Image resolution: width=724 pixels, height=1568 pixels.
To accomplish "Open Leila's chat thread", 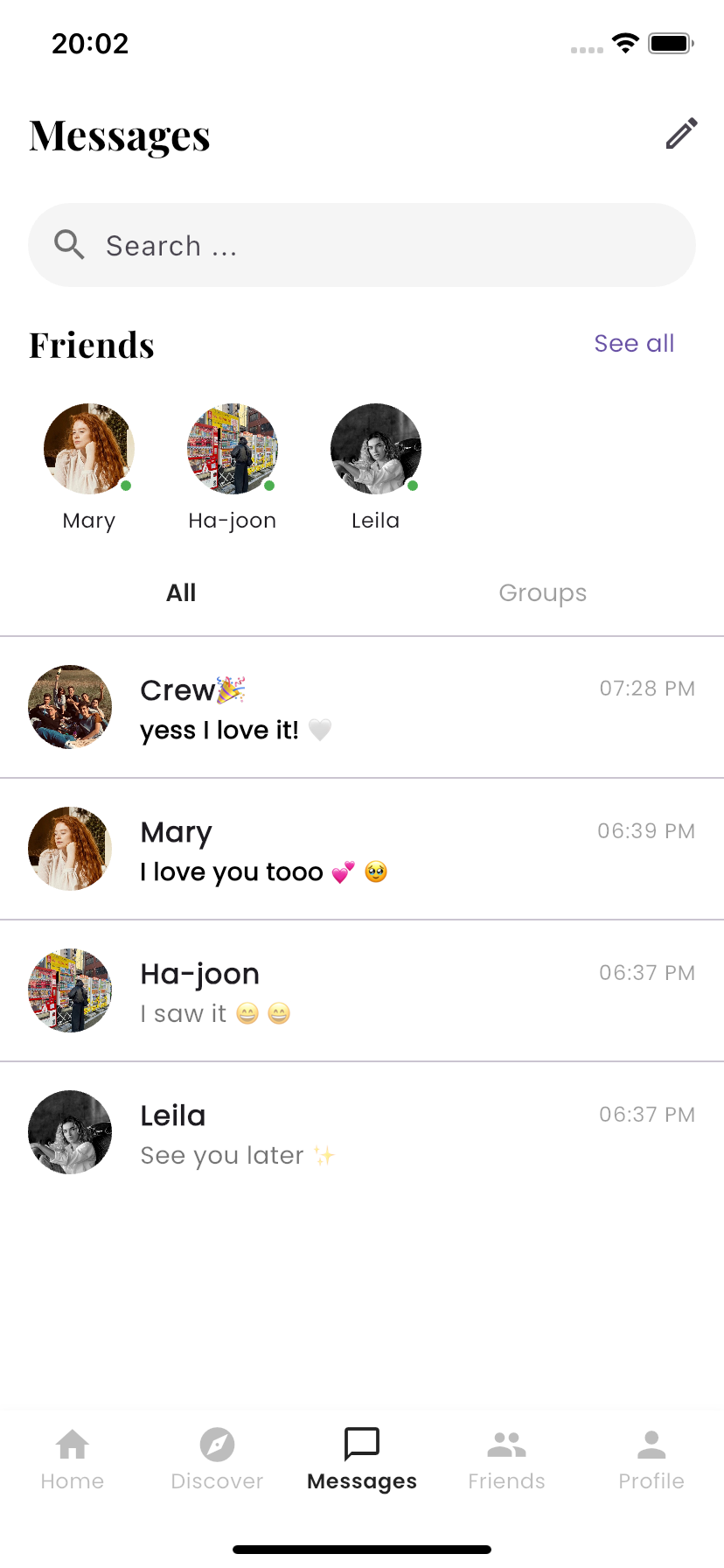I will (362, 1132).
